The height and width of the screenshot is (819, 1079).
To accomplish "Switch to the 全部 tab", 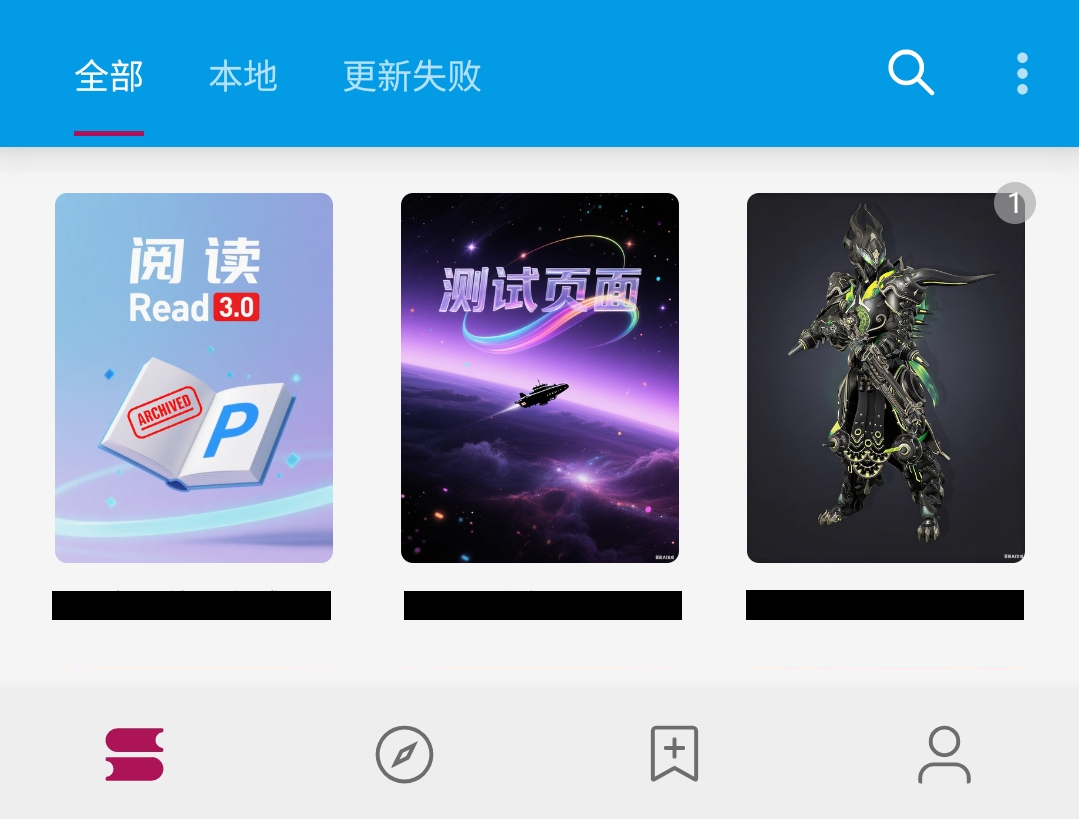I will [109, 77].
